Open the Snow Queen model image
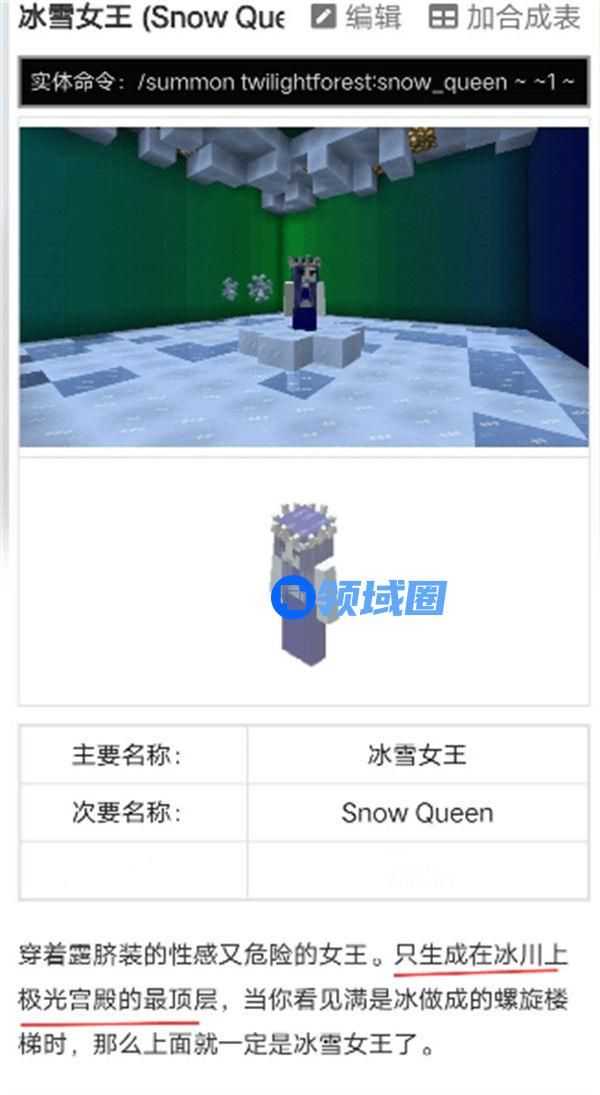The height and width of the screenshot is (1095, 600). [304, 582]
